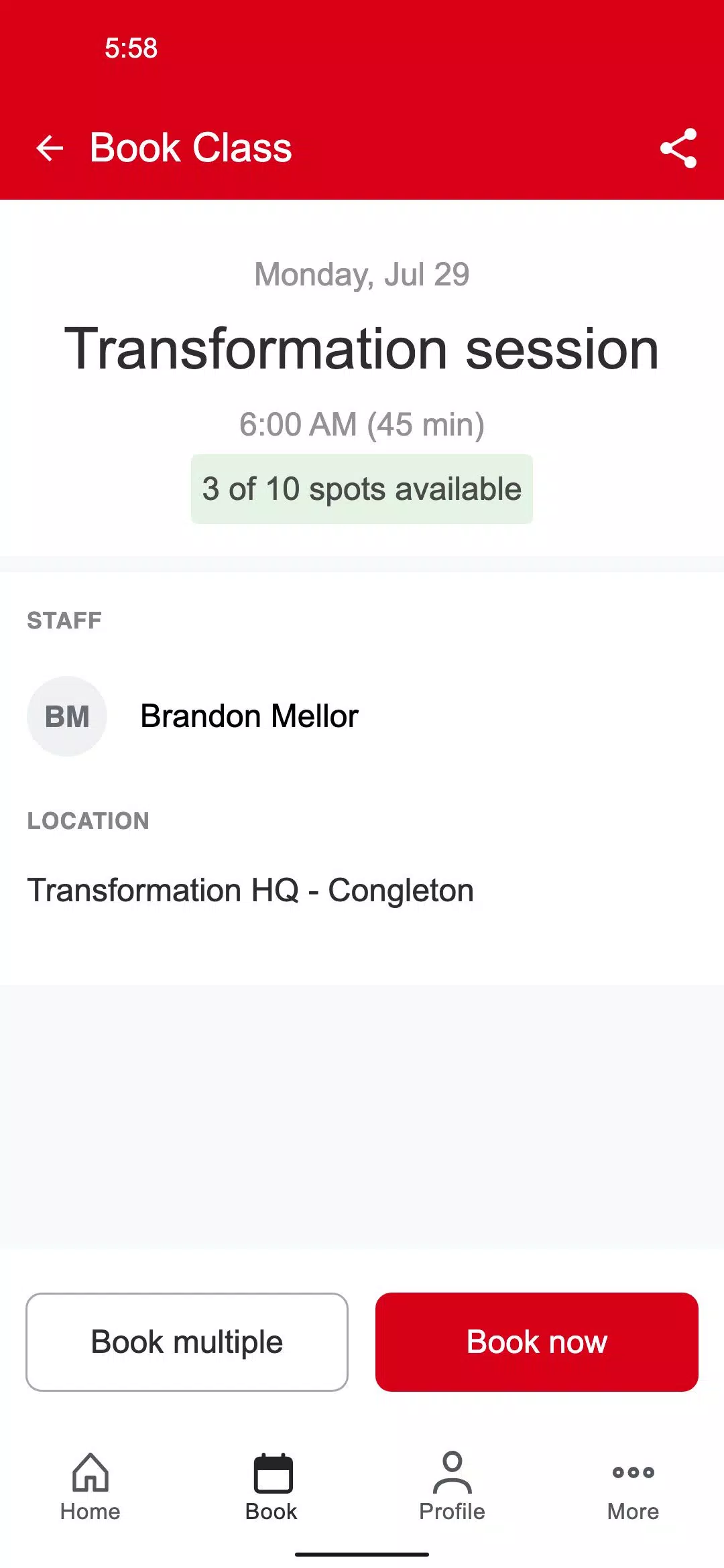Tap the Book now button
724x1568 pixels.
click(x=536, y=1342)
